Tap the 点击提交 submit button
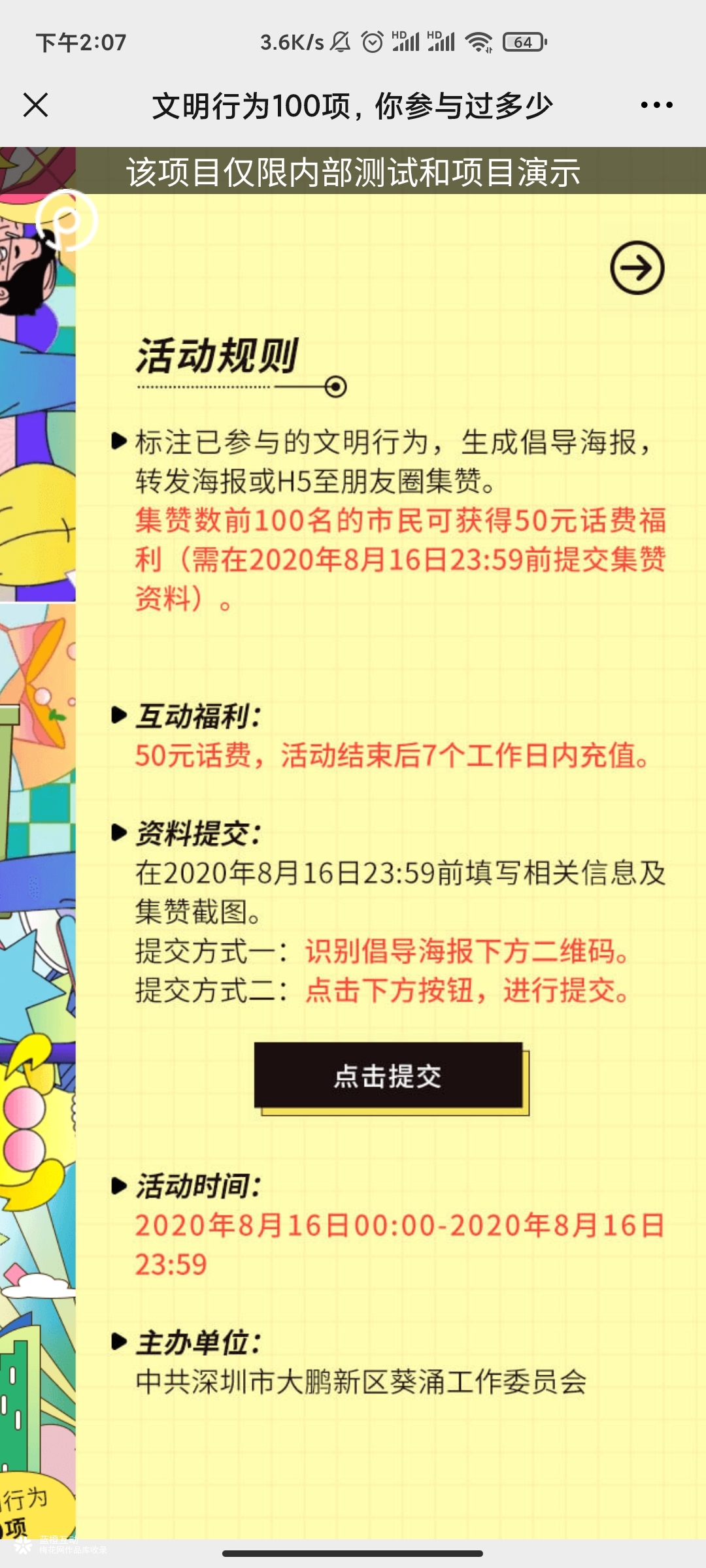 [389, 1076]
